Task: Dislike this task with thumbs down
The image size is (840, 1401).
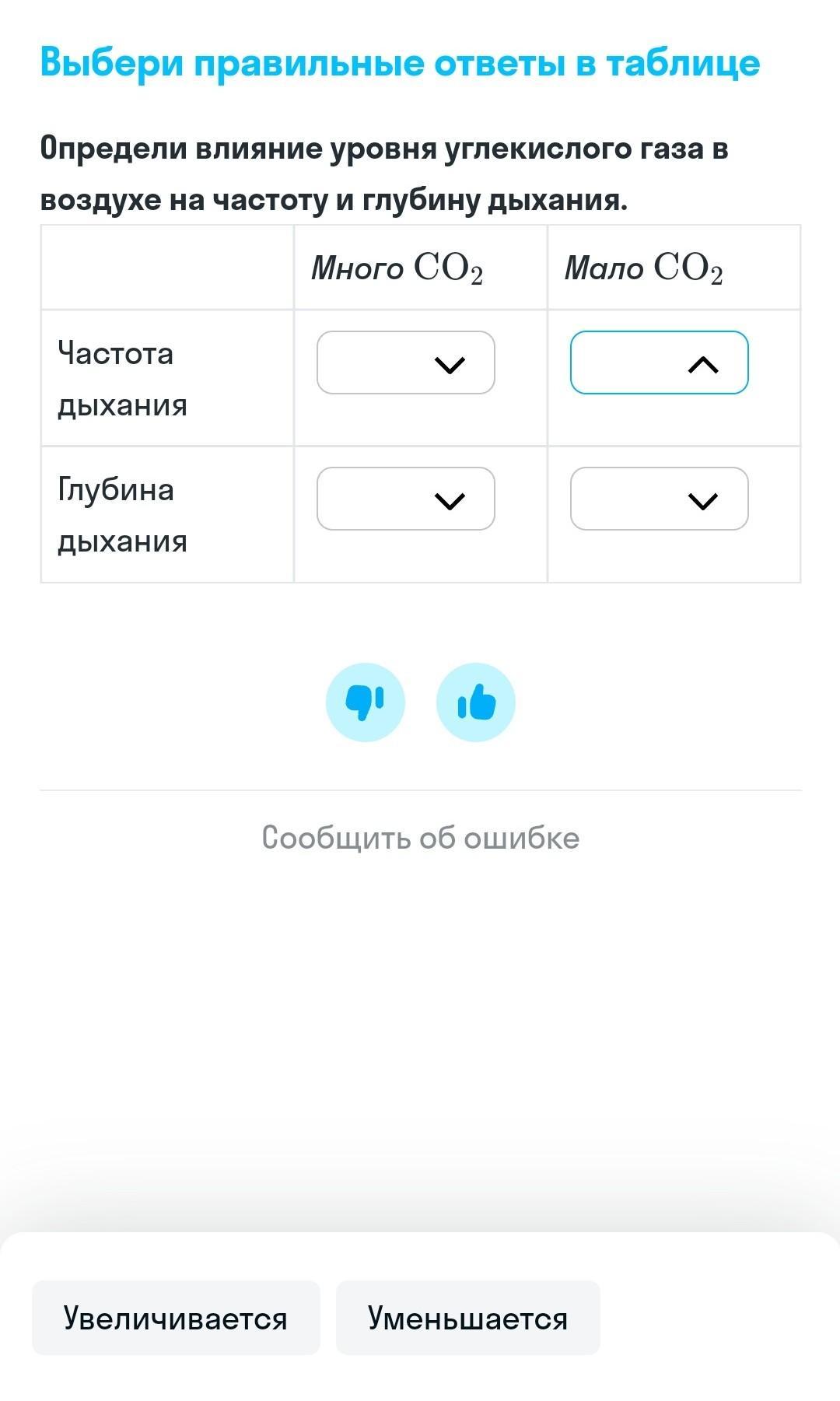Action: point(365,702)
